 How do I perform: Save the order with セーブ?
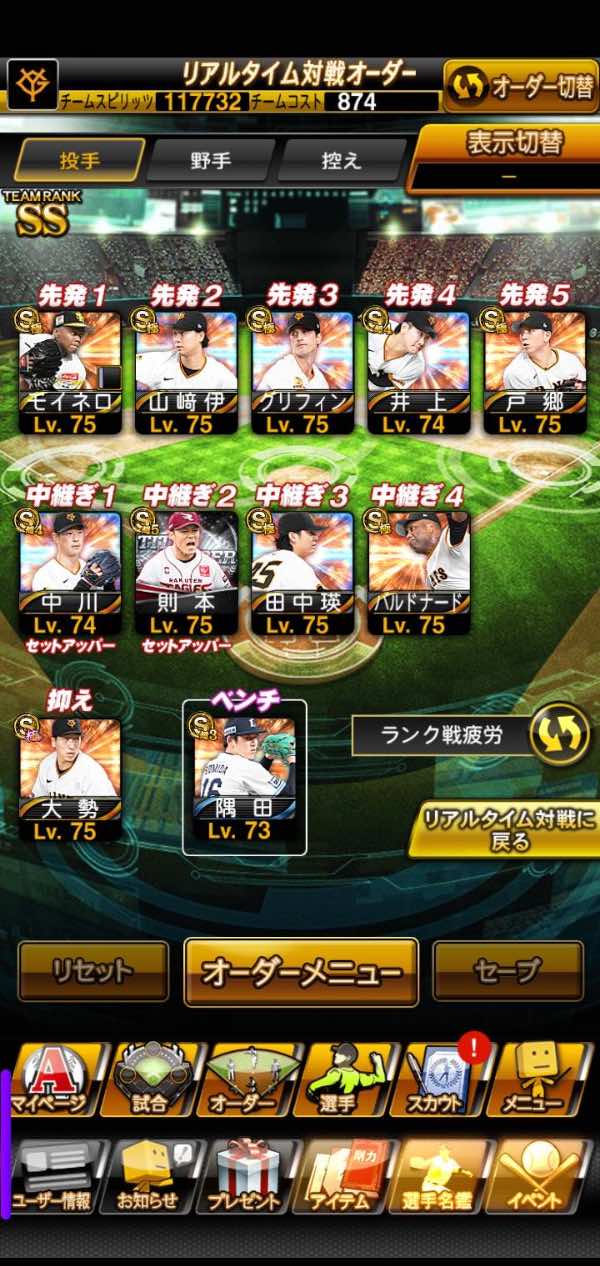pyautogui.click(x=508, y=971)
